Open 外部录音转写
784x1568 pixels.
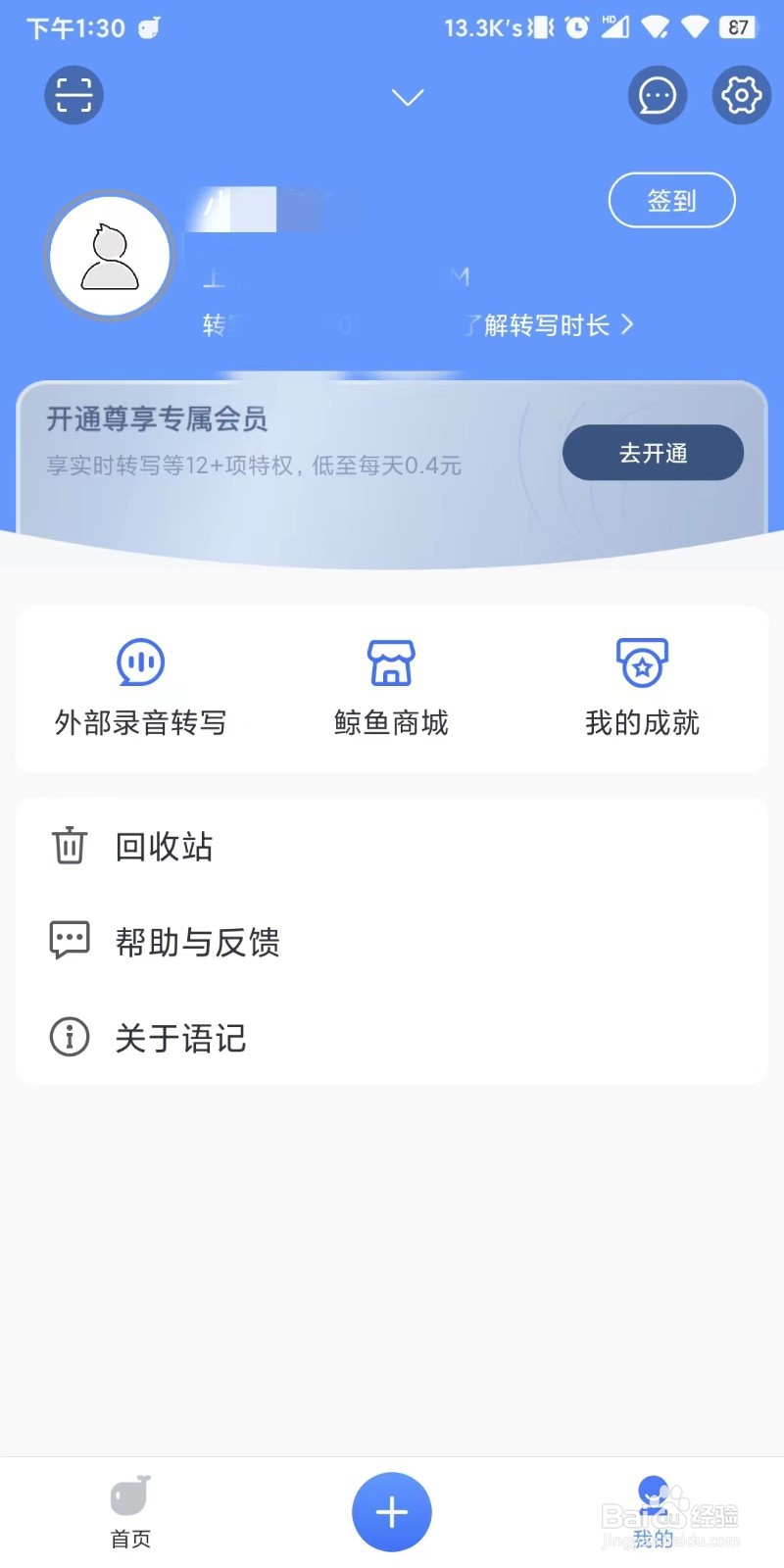(x=140, y=688)
